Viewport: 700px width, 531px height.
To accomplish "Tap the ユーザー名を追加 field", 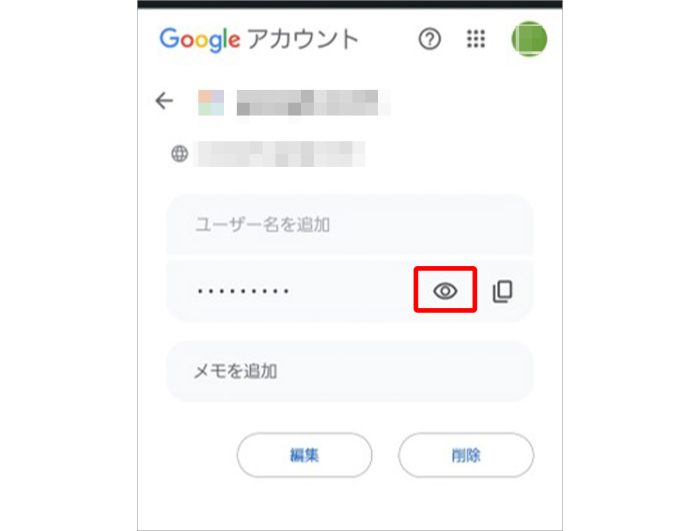I will pyautogui.click(x=349, y=225).
